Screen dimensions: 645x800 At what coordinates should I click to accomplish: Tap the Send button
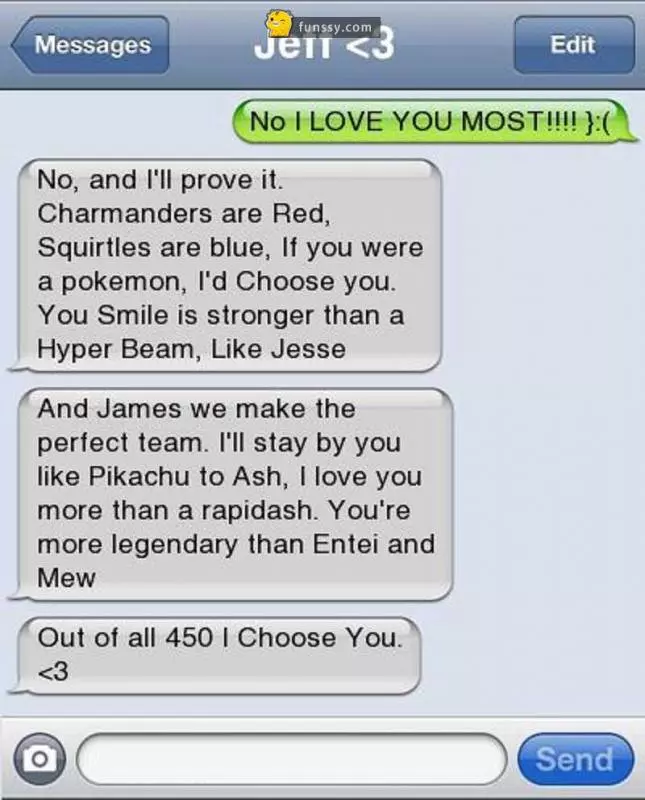[x=574, y=759]
